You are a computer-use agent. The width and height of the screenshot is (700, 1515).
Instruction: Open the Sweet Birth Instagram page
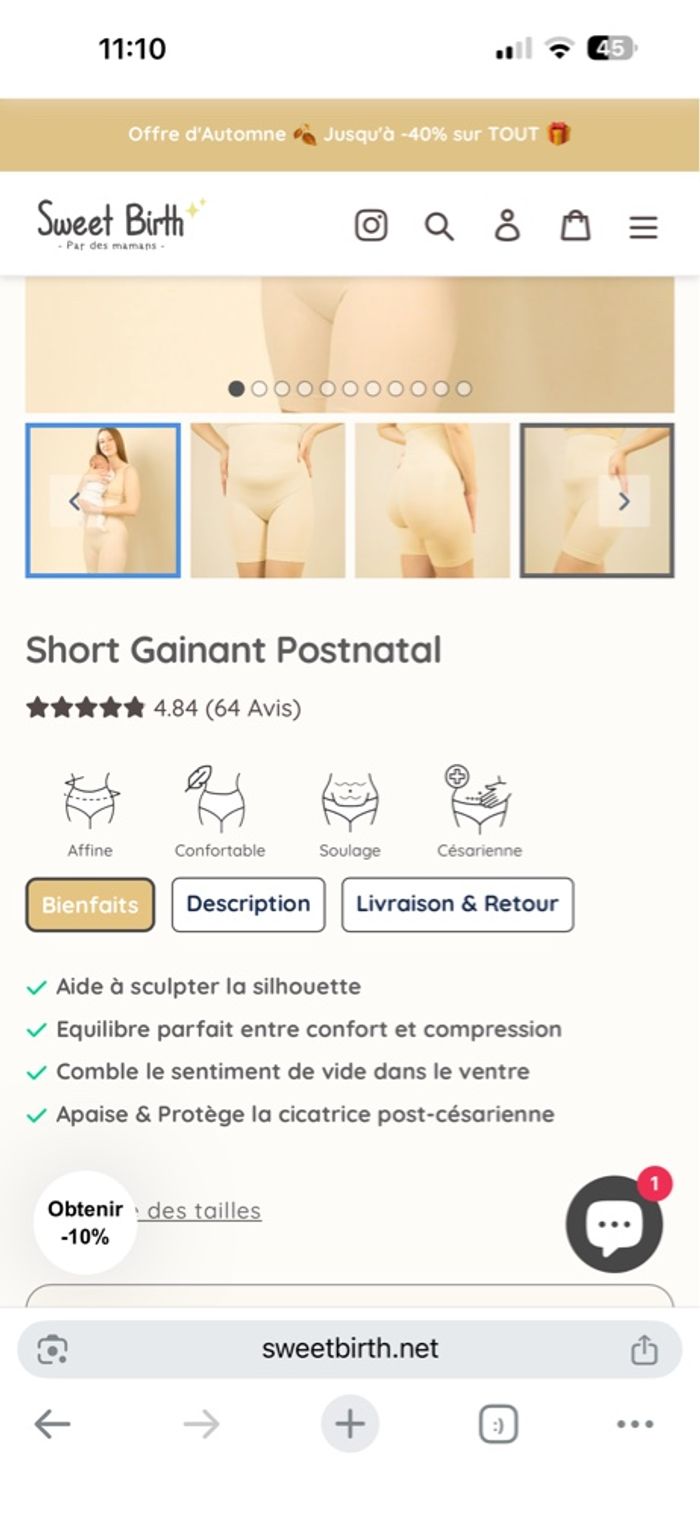click(x=371, y=225)
